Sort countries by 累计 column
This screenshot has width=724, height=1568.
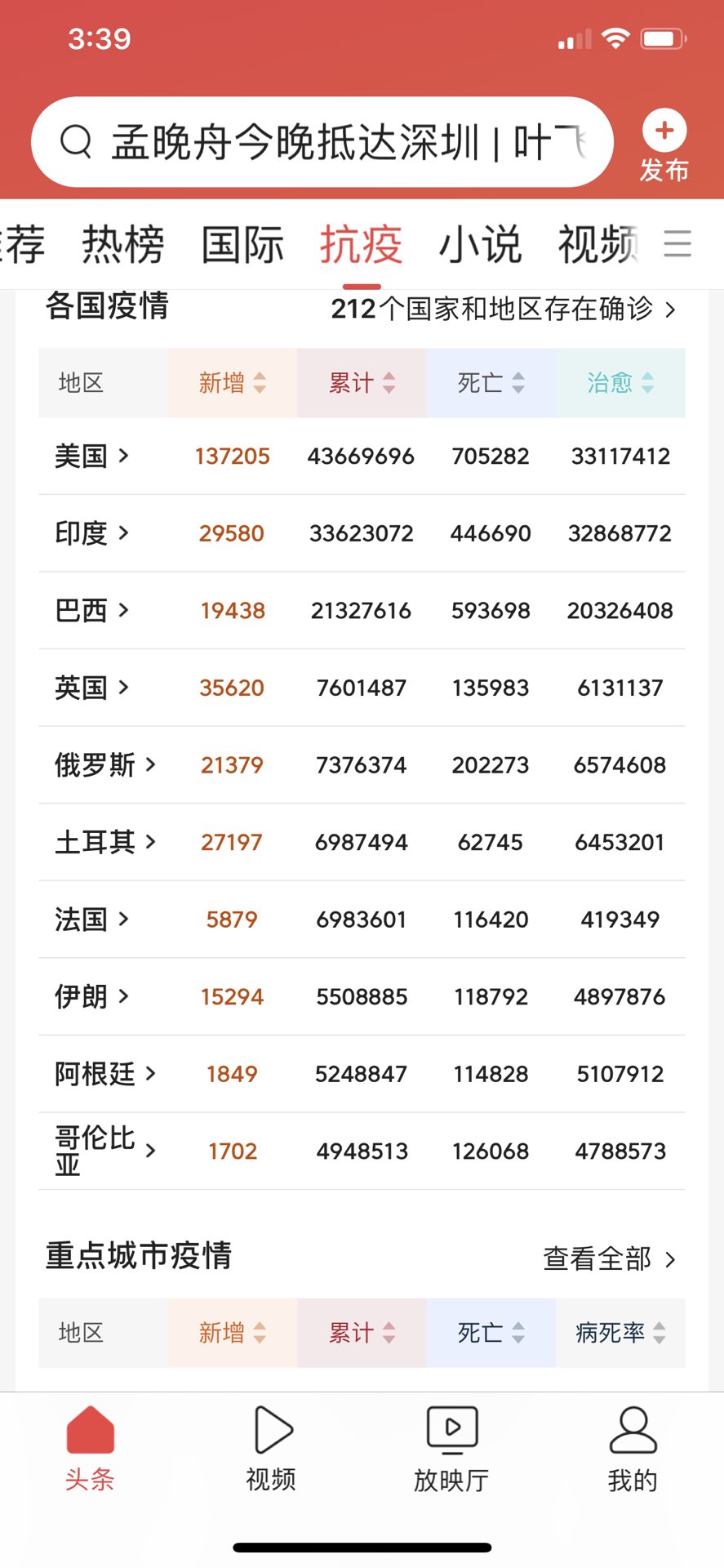coord(362,383)
